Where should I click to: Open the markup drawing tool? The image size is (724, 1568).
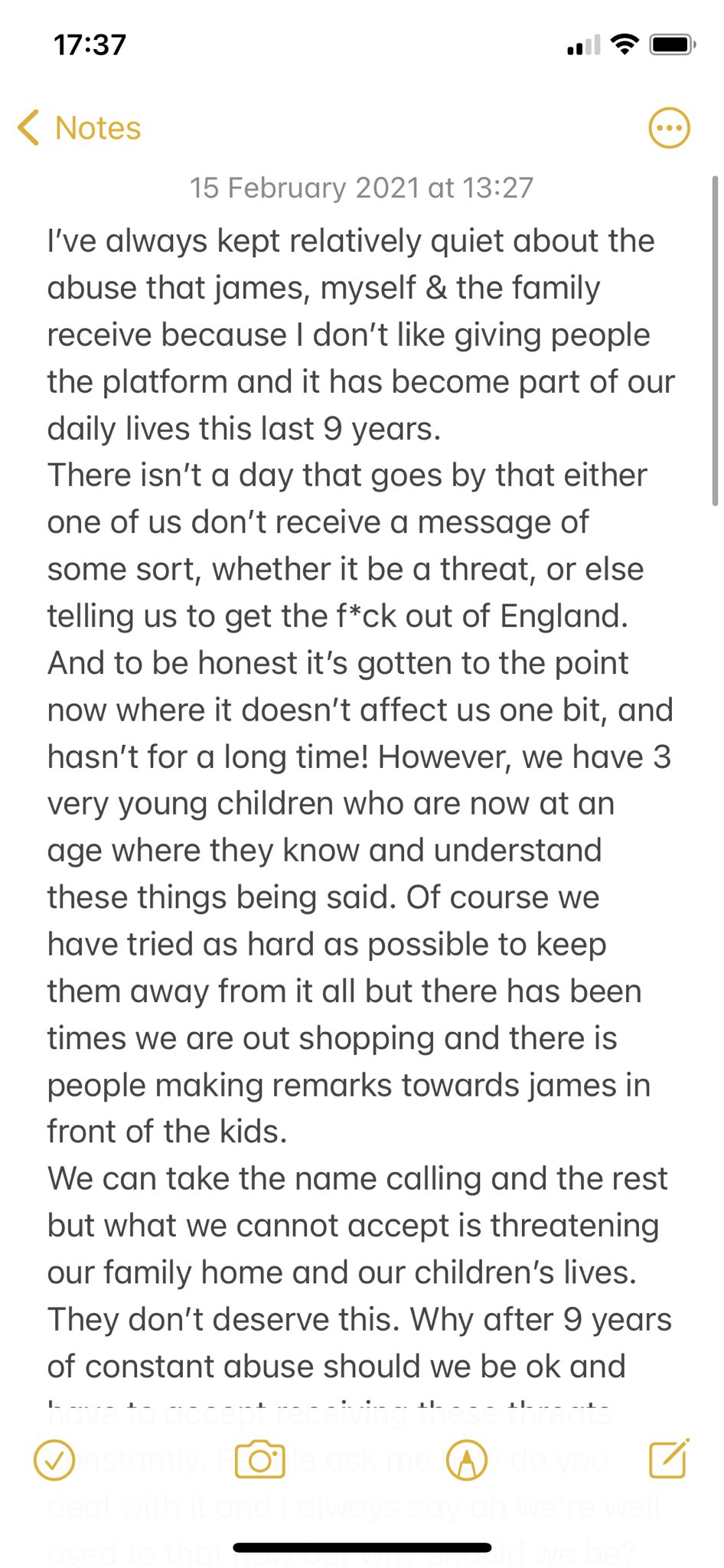pos(466,1460)
